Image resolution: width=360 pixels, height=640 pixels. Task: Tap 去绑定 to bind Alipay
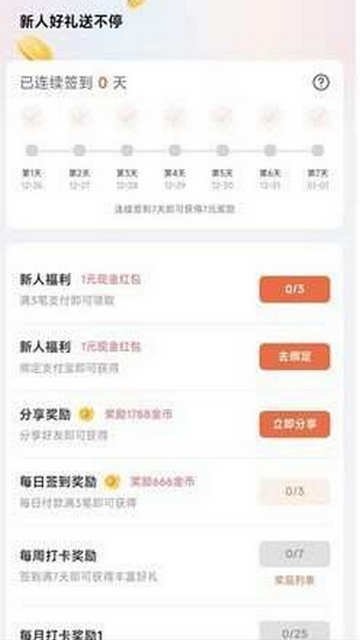click(x=294, y=357)
